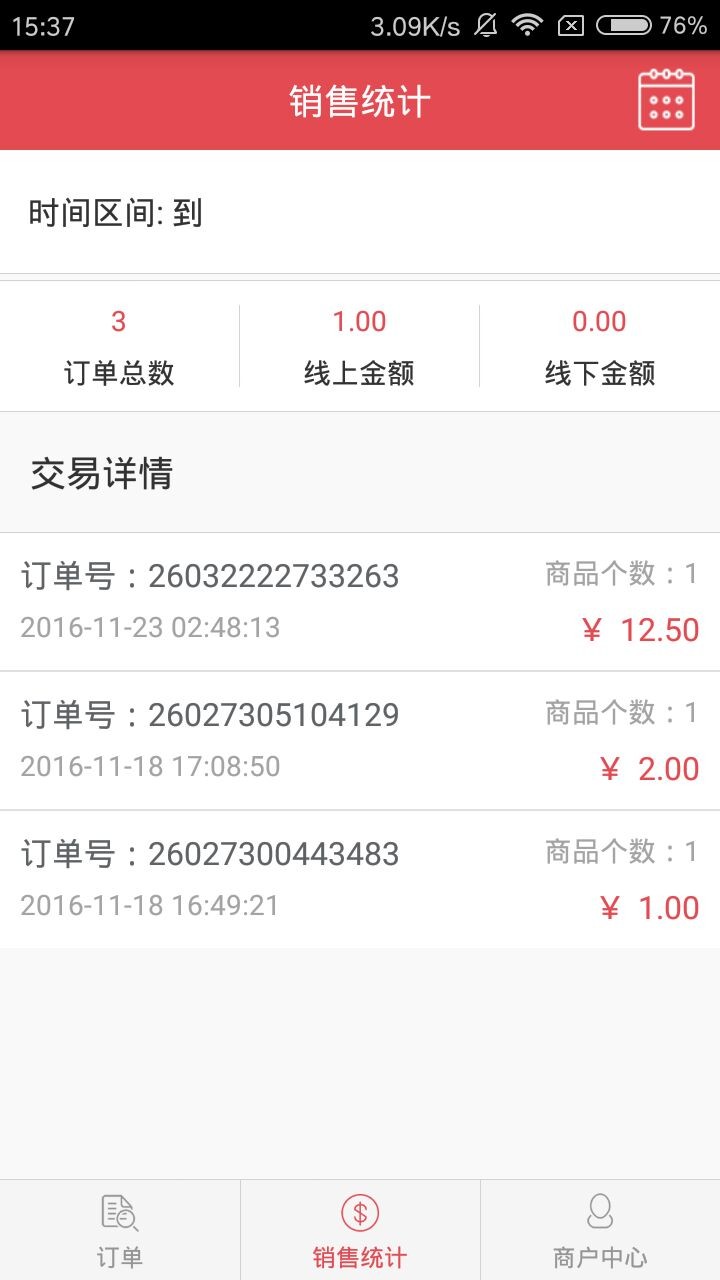
Task: Switch to the 订单 tab
Action: 120,1230
